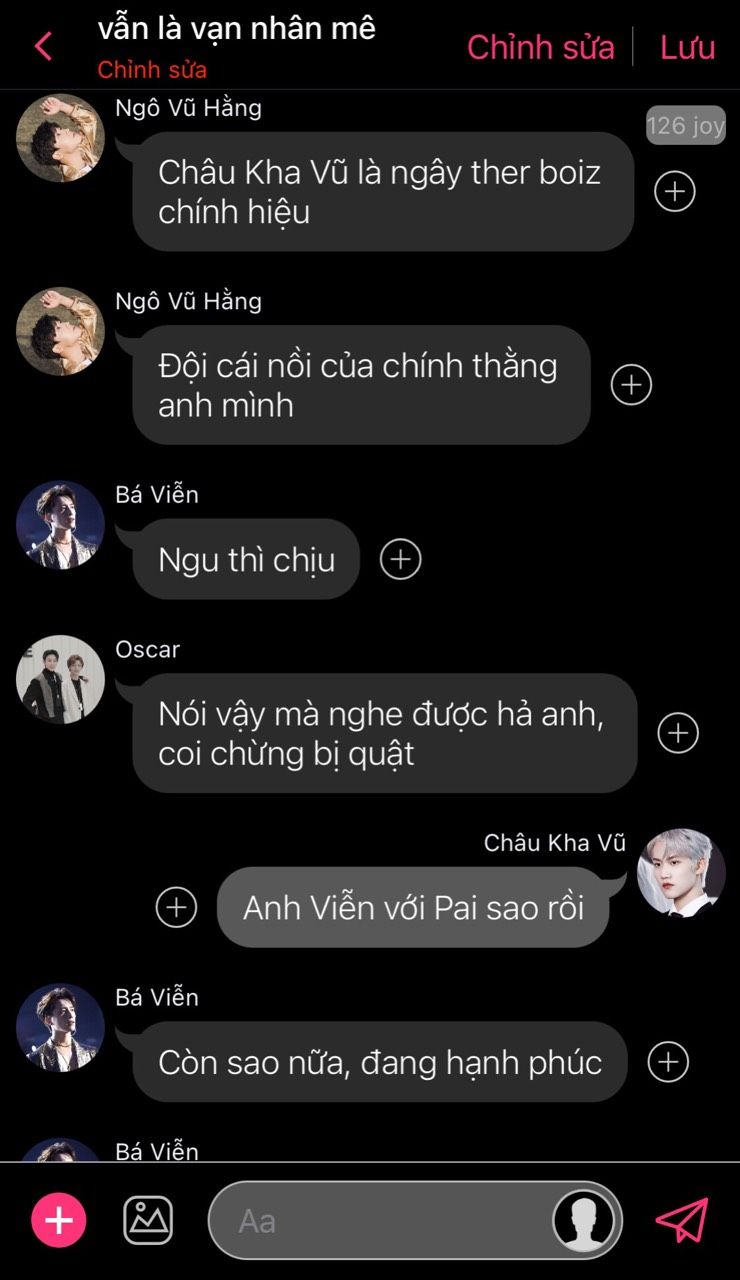Tap plus beside Oscar's message
Screen dimensions: 740x1280
pos(677,733)
